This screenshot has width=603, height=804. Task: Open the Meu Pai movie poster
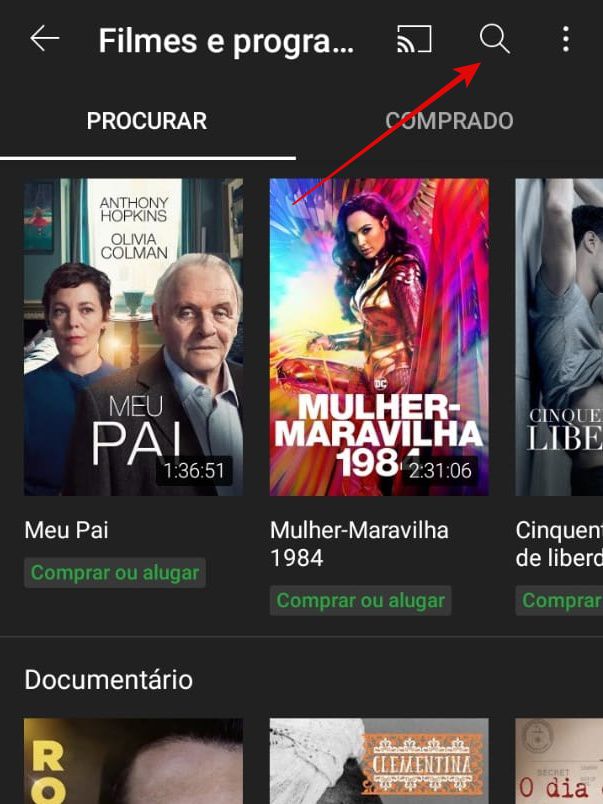pyautogui.click(x=133, y=337)
